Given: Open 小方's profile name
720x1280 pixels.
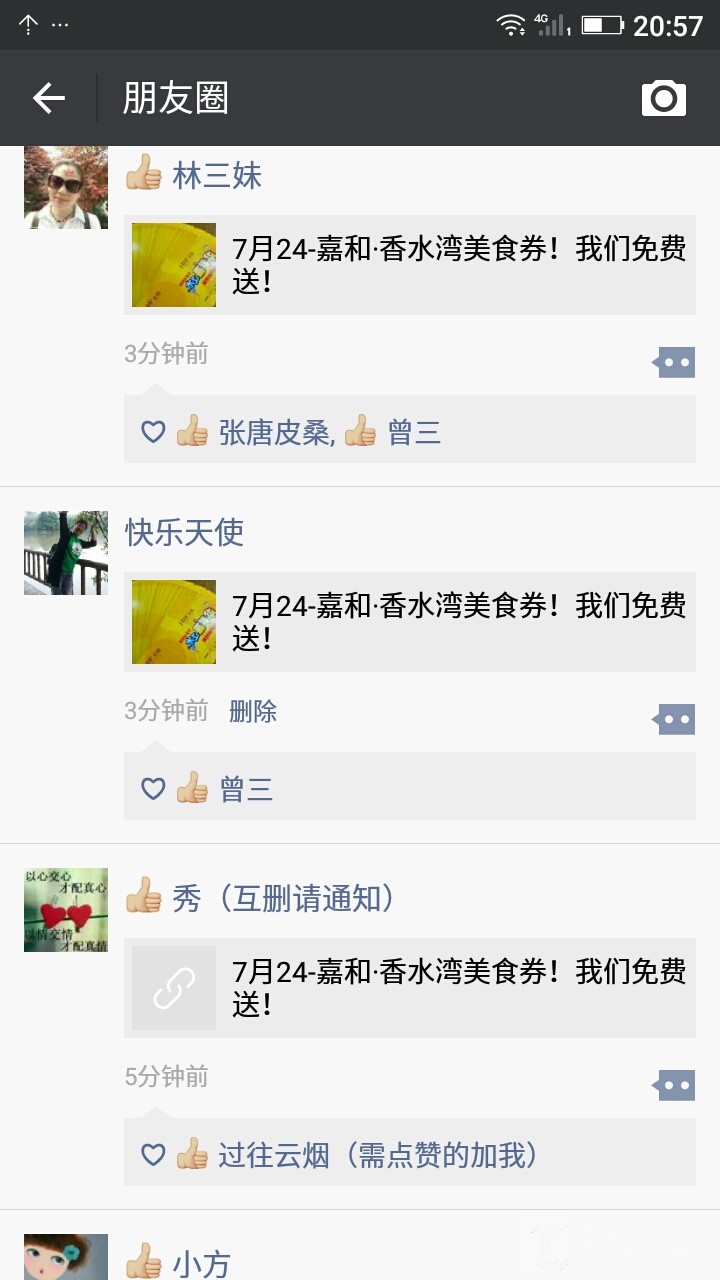Looking at the screenshot, I should (x=201, y=1264).
